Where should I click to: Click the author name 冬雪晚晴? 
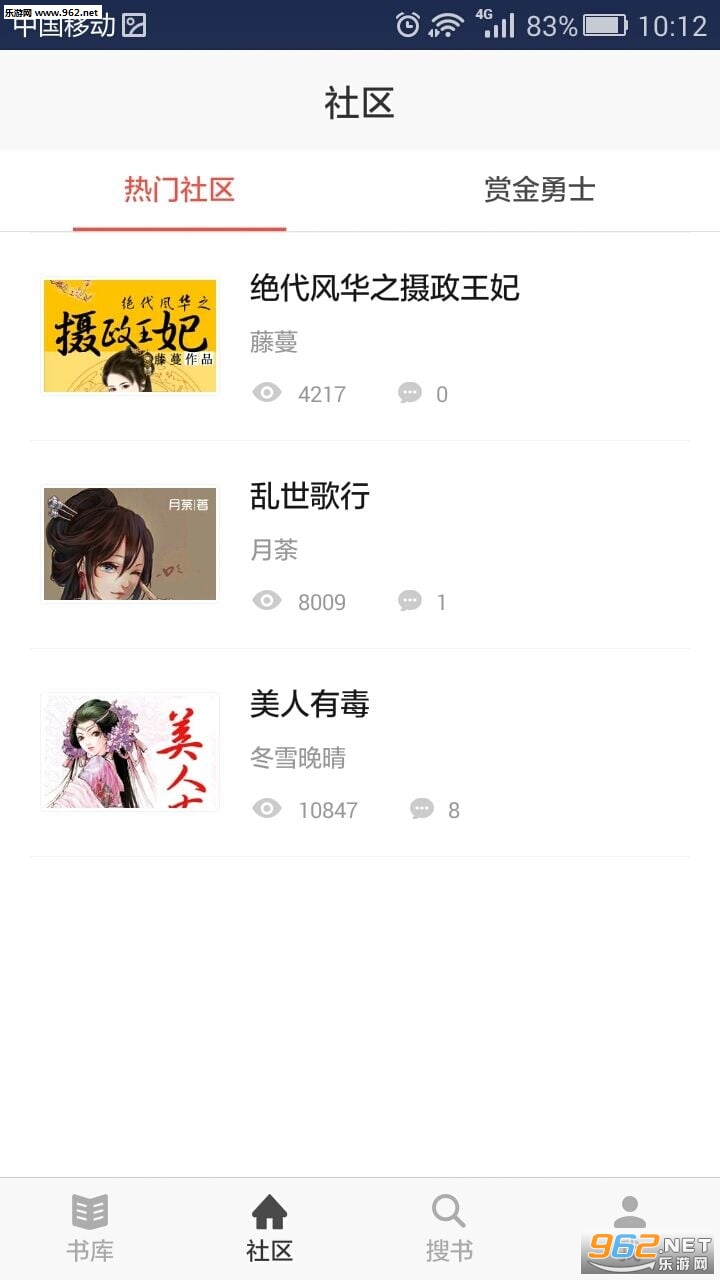pyautogui.click(x=297, y=758)
